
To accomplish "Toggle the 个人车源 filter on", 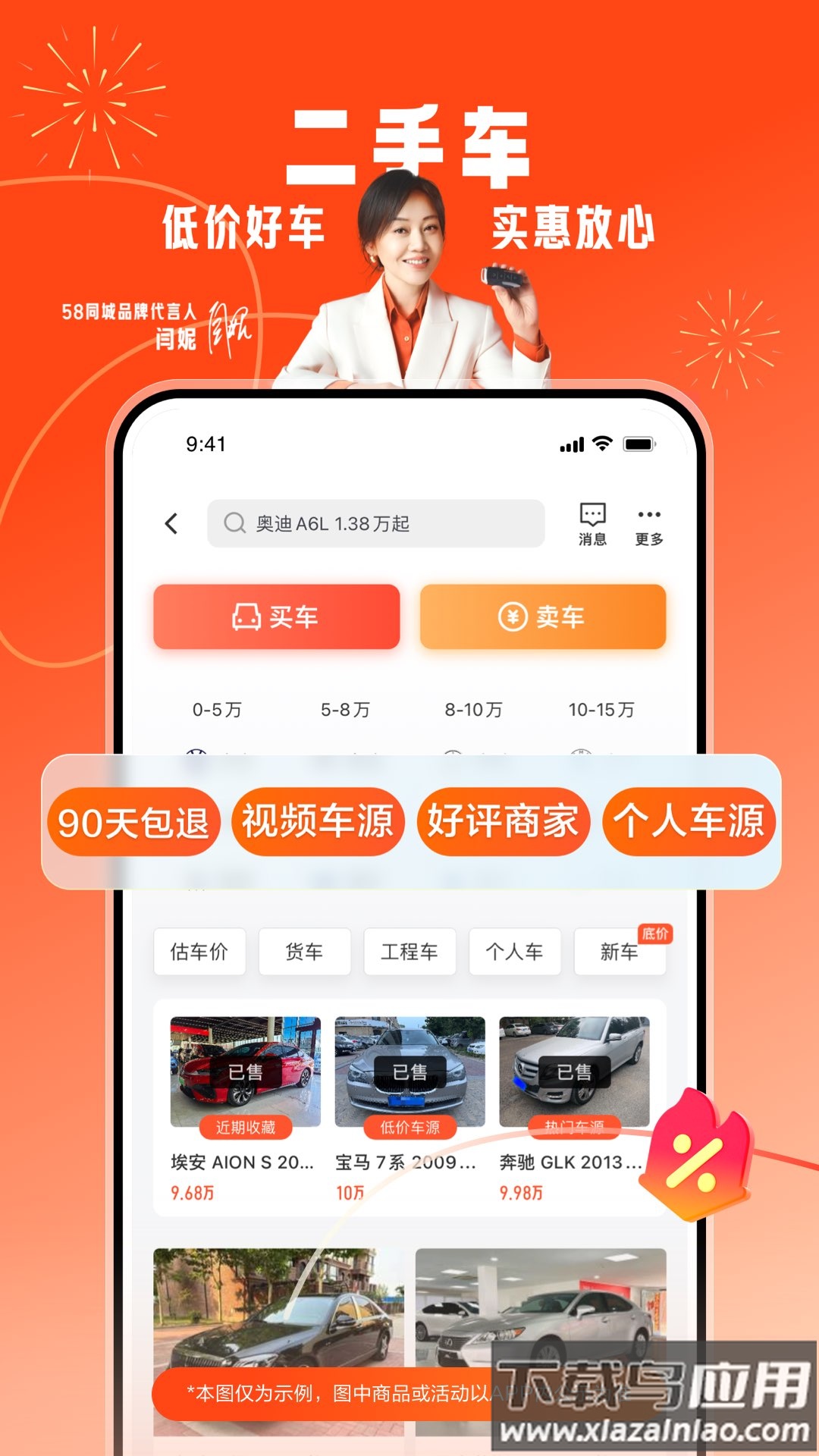I will [686, 821].
